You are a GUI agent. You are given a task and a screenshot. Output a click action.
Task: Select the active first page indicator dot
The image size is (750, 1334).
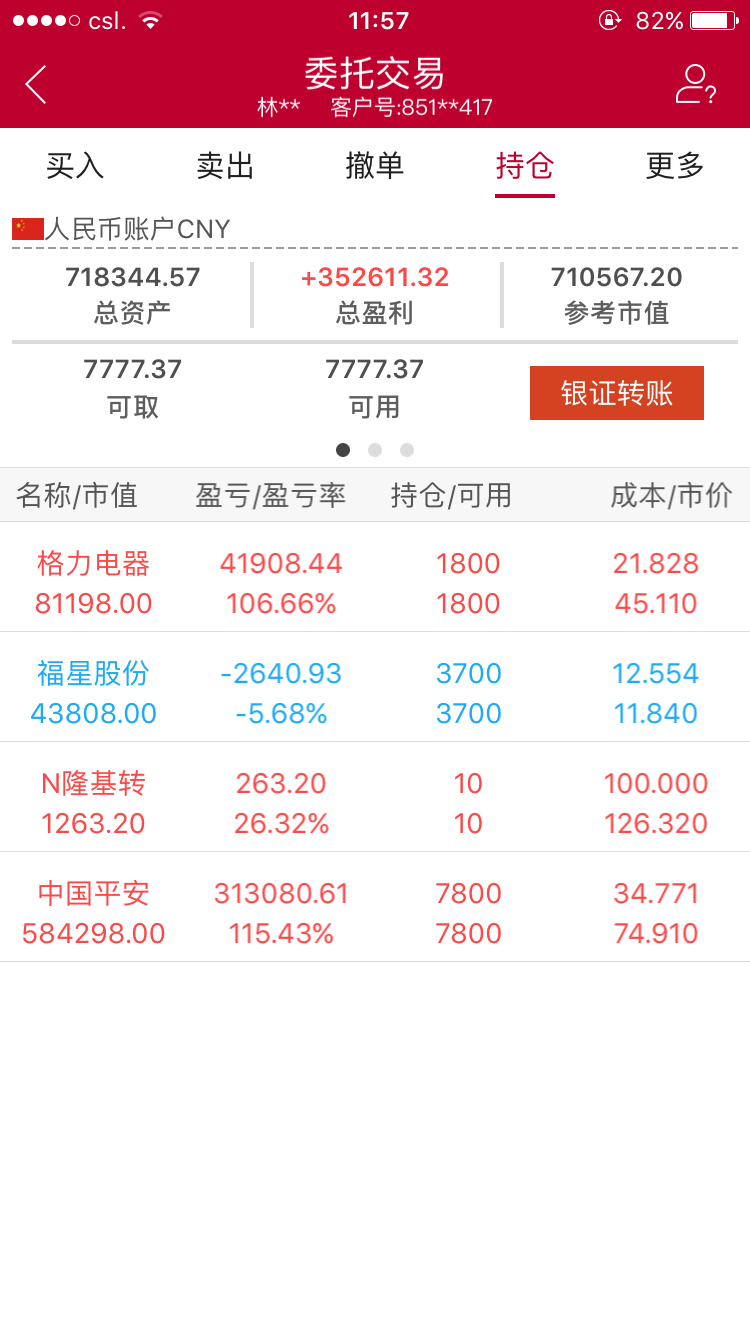point(343,450)
